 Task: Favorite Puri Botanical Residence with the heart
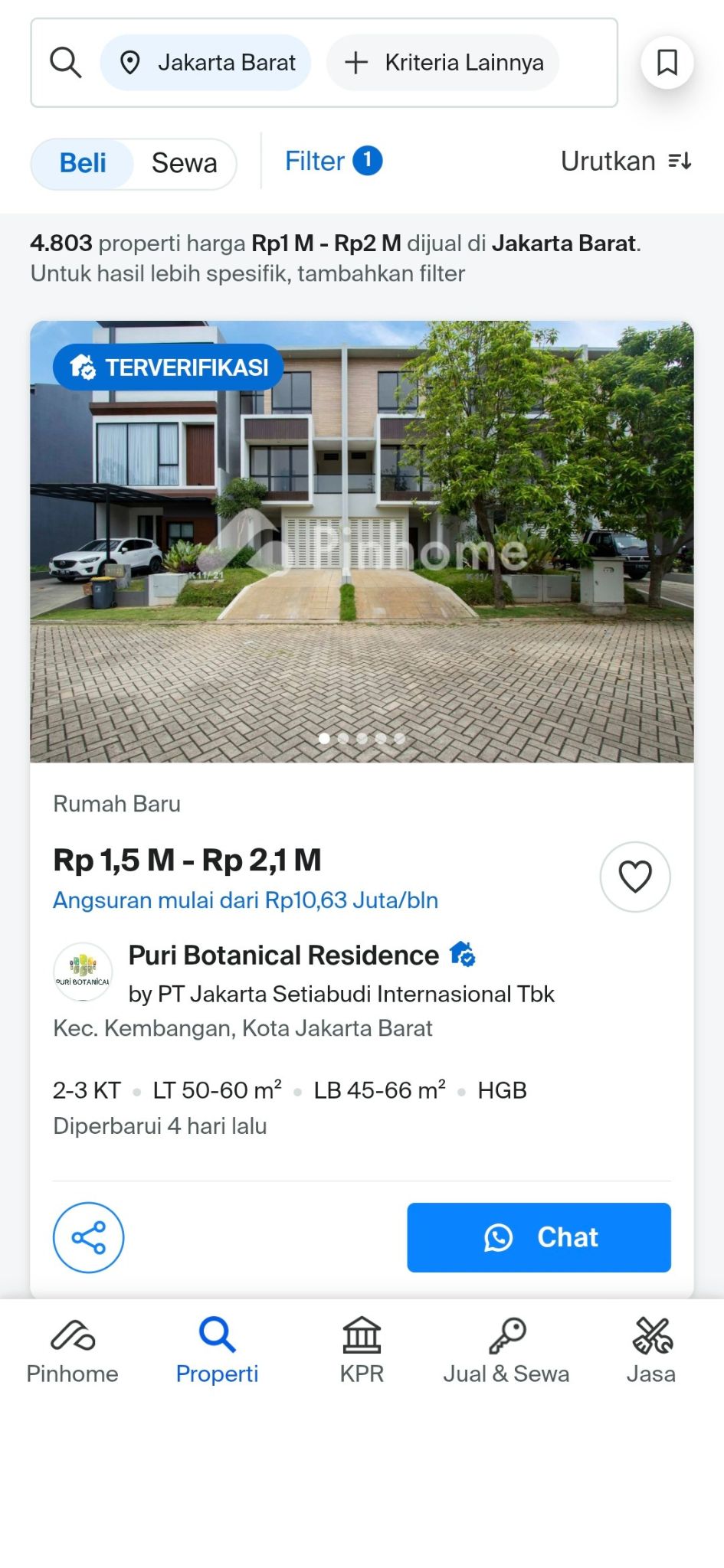point(635,877)
